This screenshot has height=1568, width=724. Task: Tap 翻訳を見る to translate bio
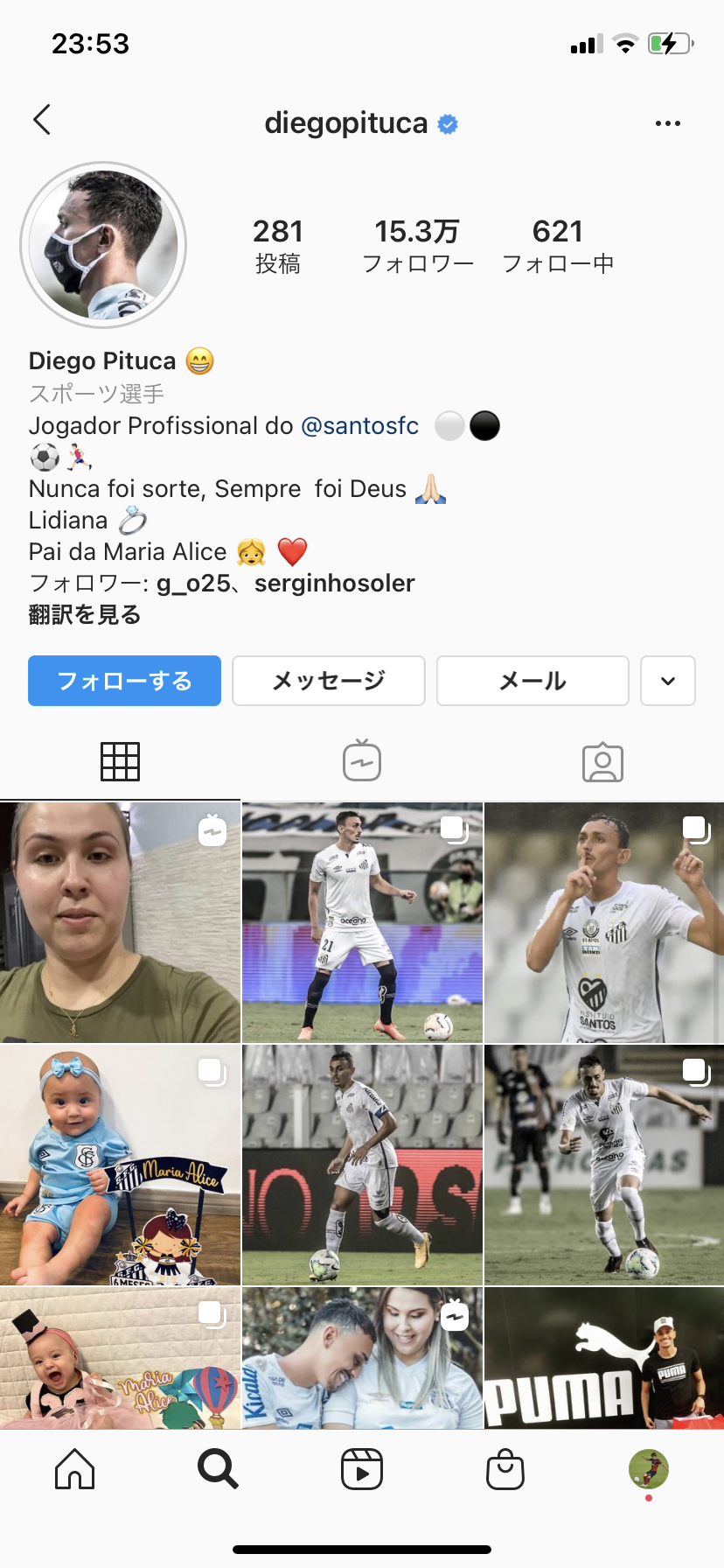(85, 615)
